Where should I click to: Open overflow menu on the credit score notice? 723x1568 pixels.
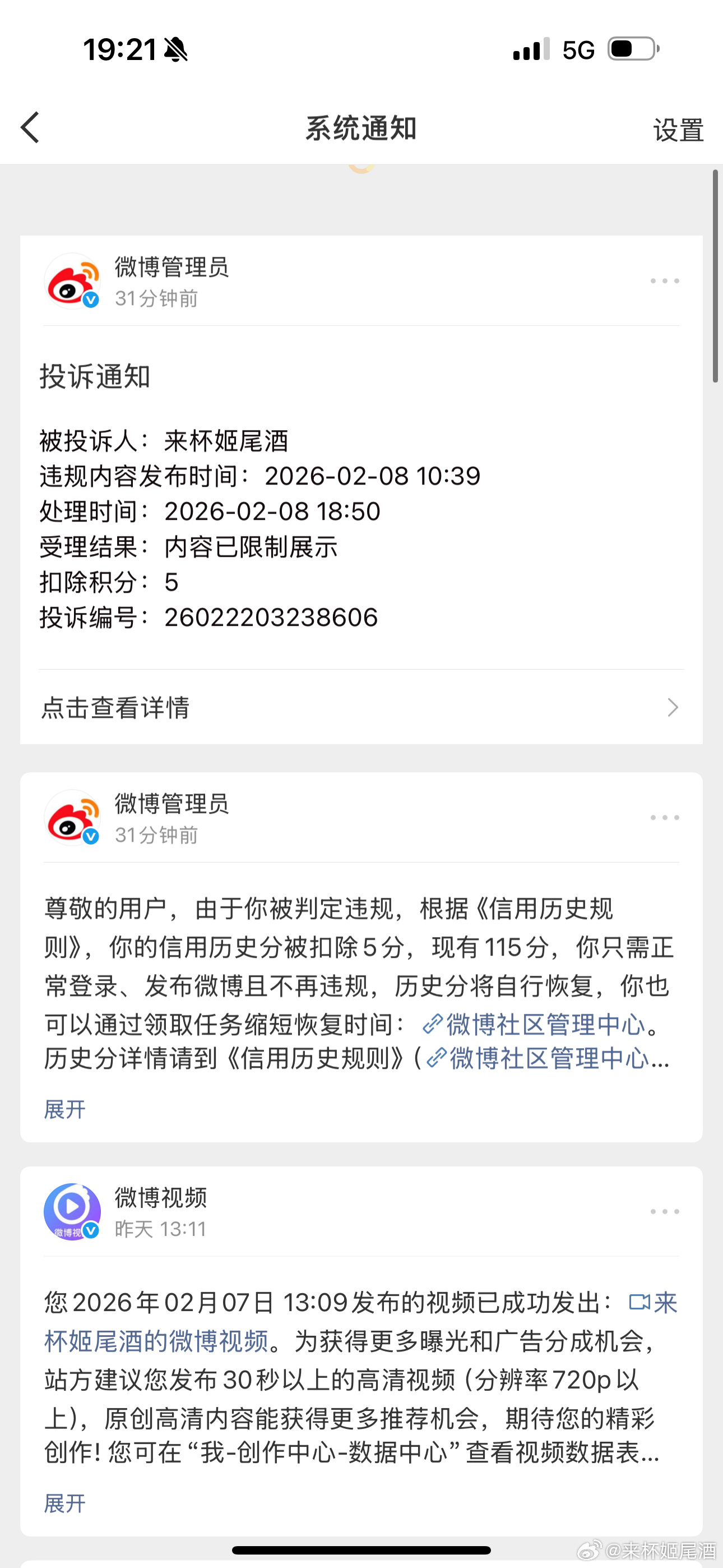click(x=664, y=818)
